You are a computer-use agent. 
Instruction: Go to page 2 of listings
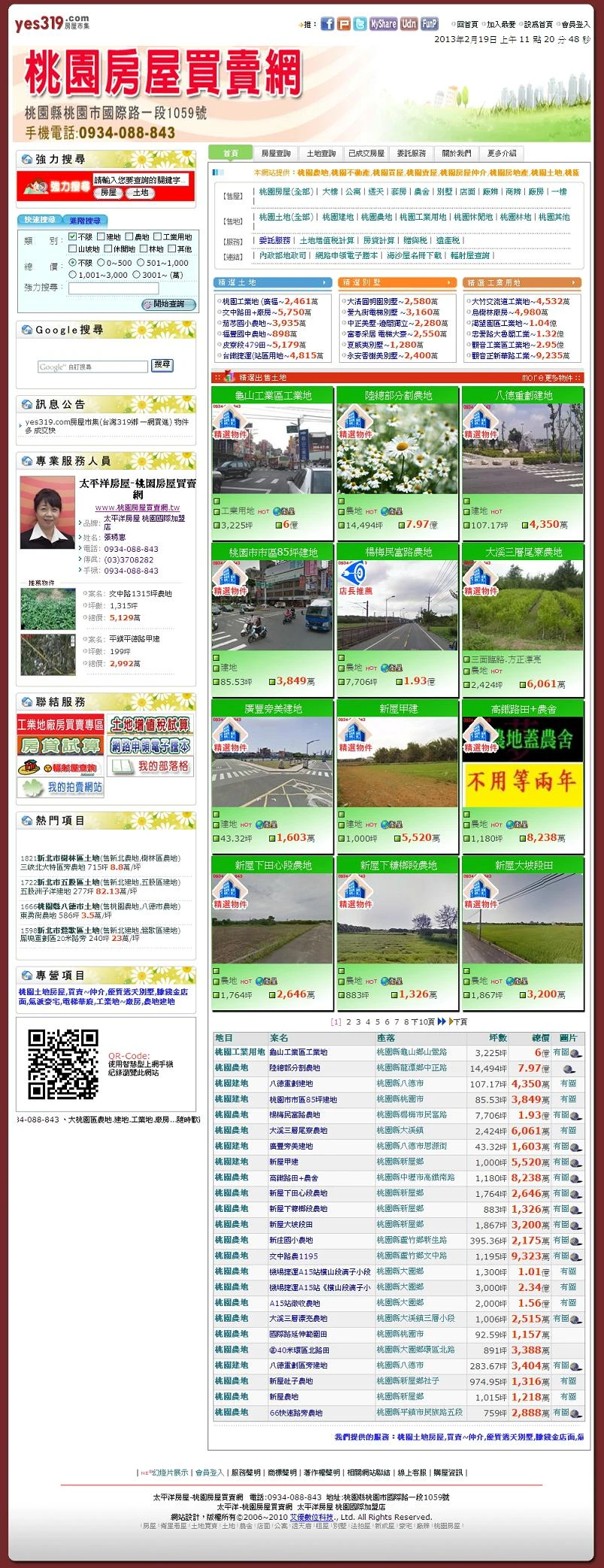(348, 1021)
